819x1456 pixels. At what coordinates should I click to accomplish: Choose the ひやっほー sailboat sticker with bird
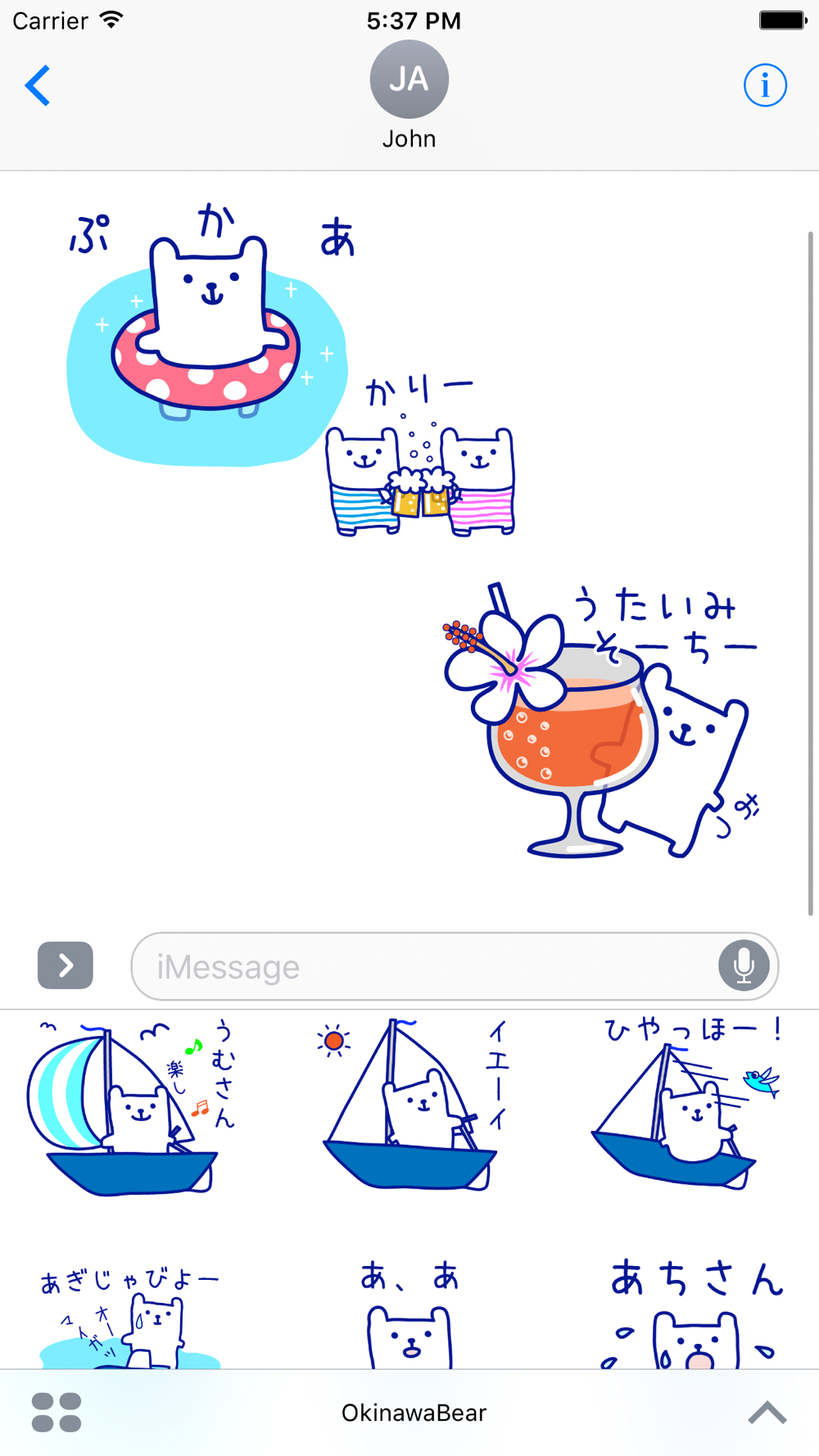[x=688, y=1102]
